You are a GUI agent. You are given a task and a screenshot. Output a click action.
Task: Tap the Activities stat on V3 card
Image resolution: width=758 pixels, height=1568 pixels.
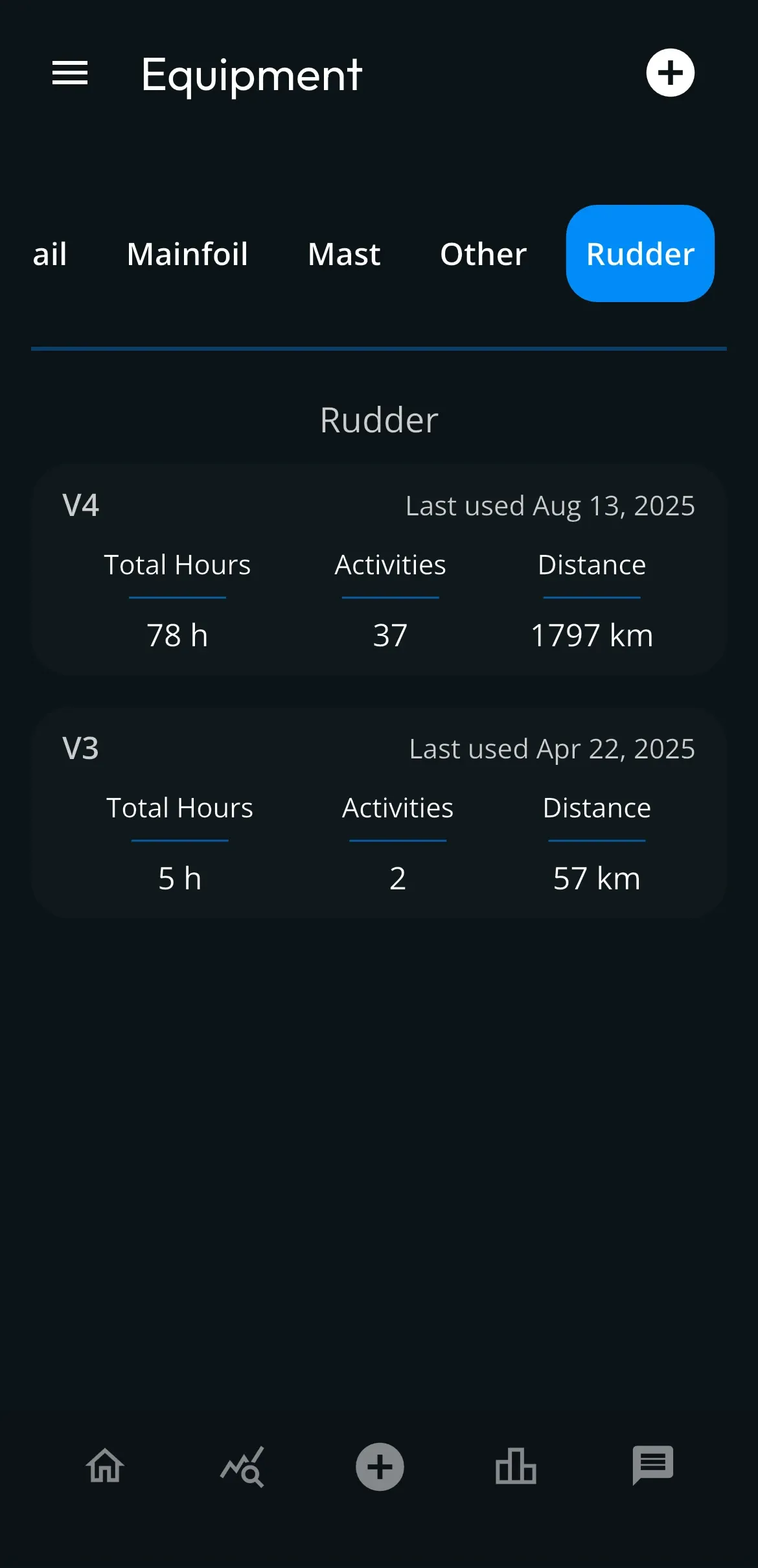[397, 808]
